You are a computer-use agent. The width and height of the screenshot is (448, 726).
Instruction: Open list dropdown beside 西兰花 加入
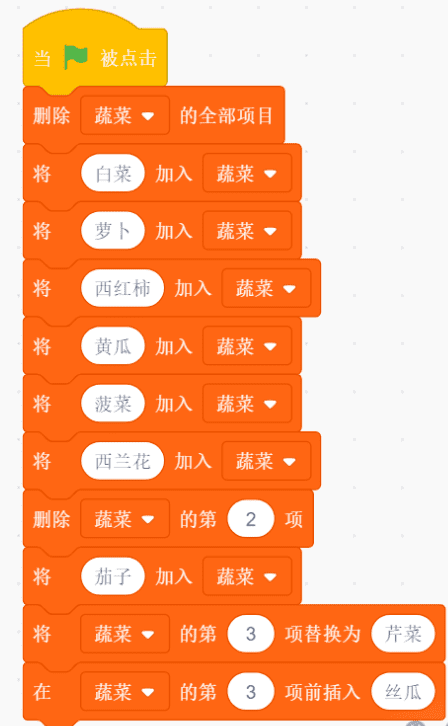pyautogui.click(x=266, y=461)
